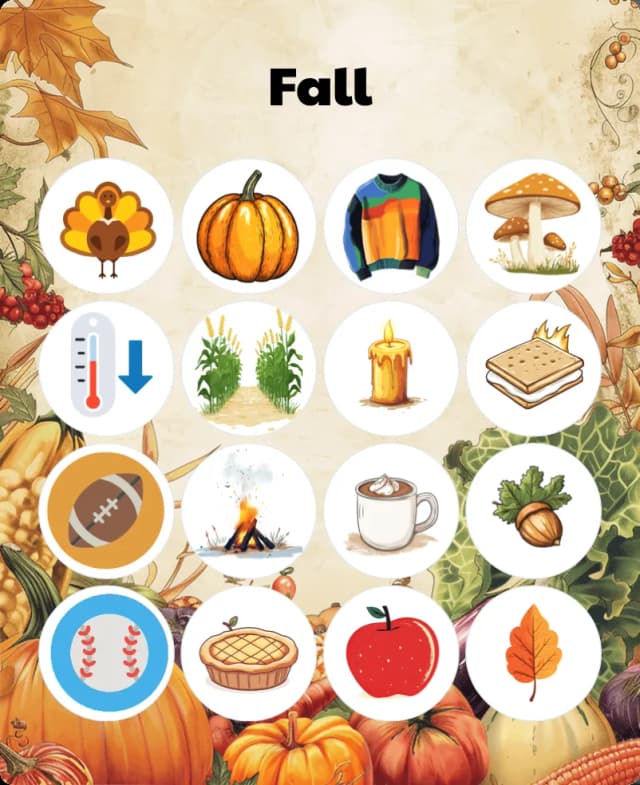Screen dimensions: 640x785
Task: Tap the campfire tile
Action: [248, 511]
